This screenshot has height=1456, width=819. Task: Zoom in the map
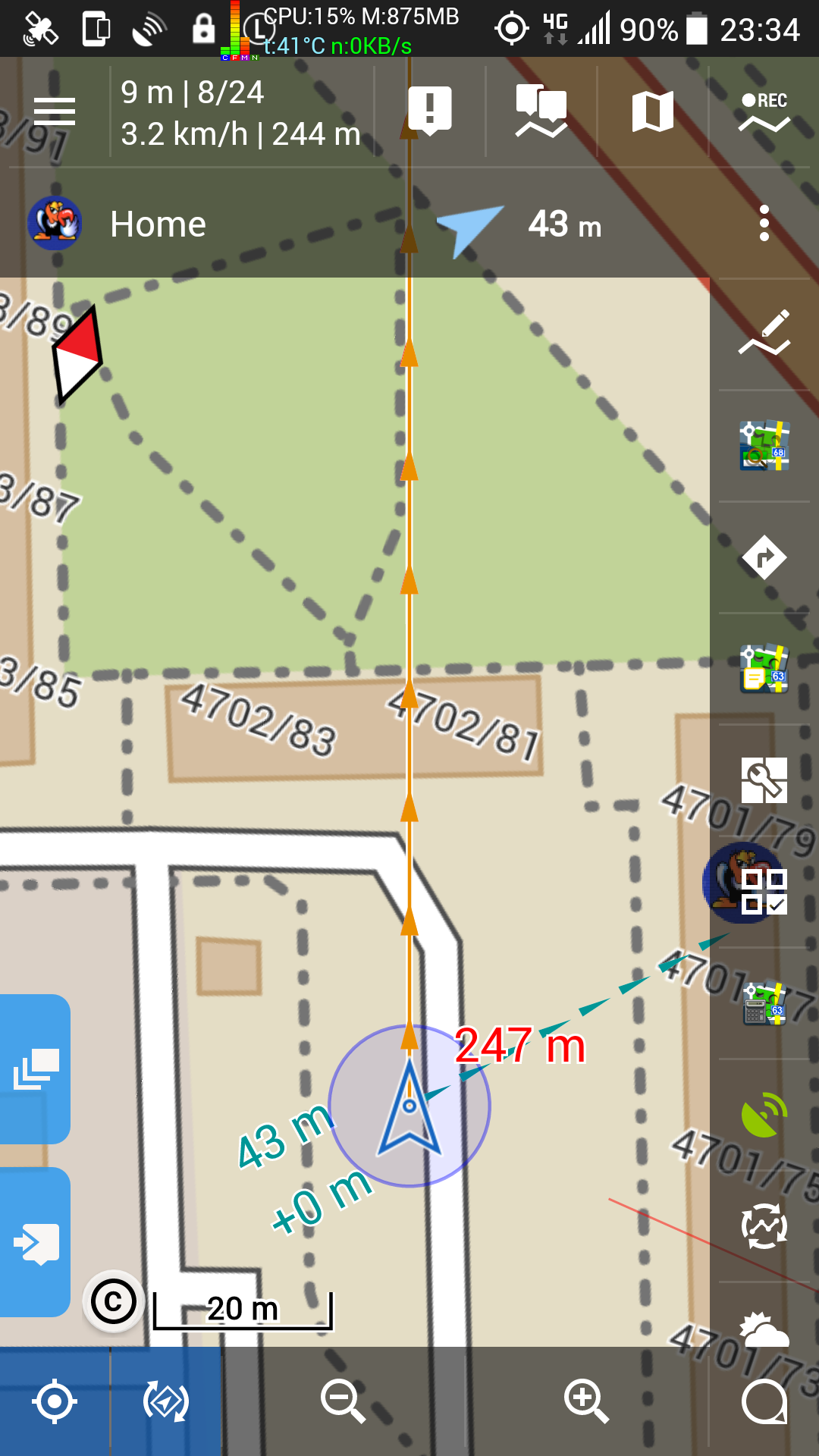(x=586, y=1401)
